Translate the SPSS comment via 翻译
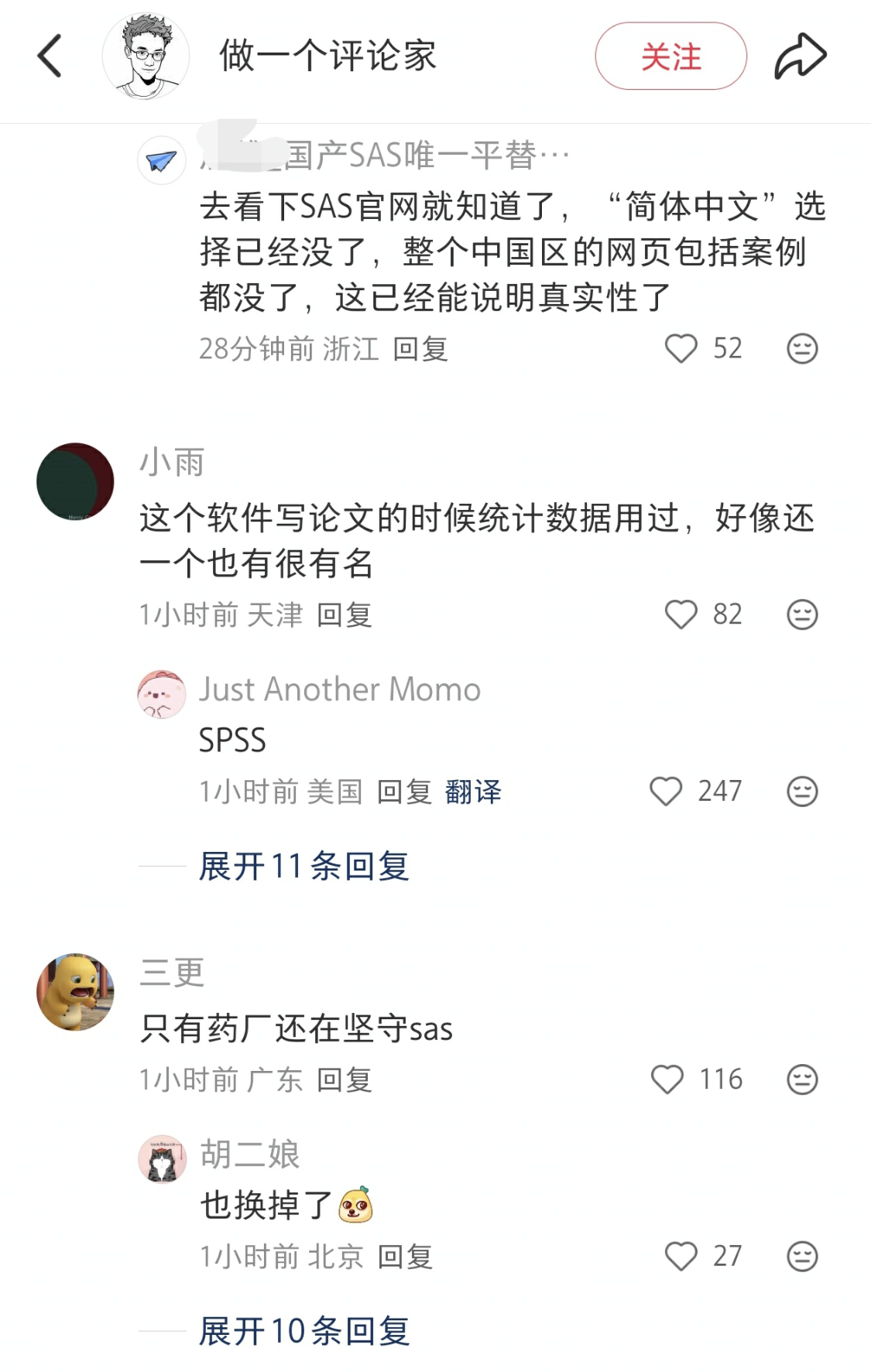 (473, 792)
